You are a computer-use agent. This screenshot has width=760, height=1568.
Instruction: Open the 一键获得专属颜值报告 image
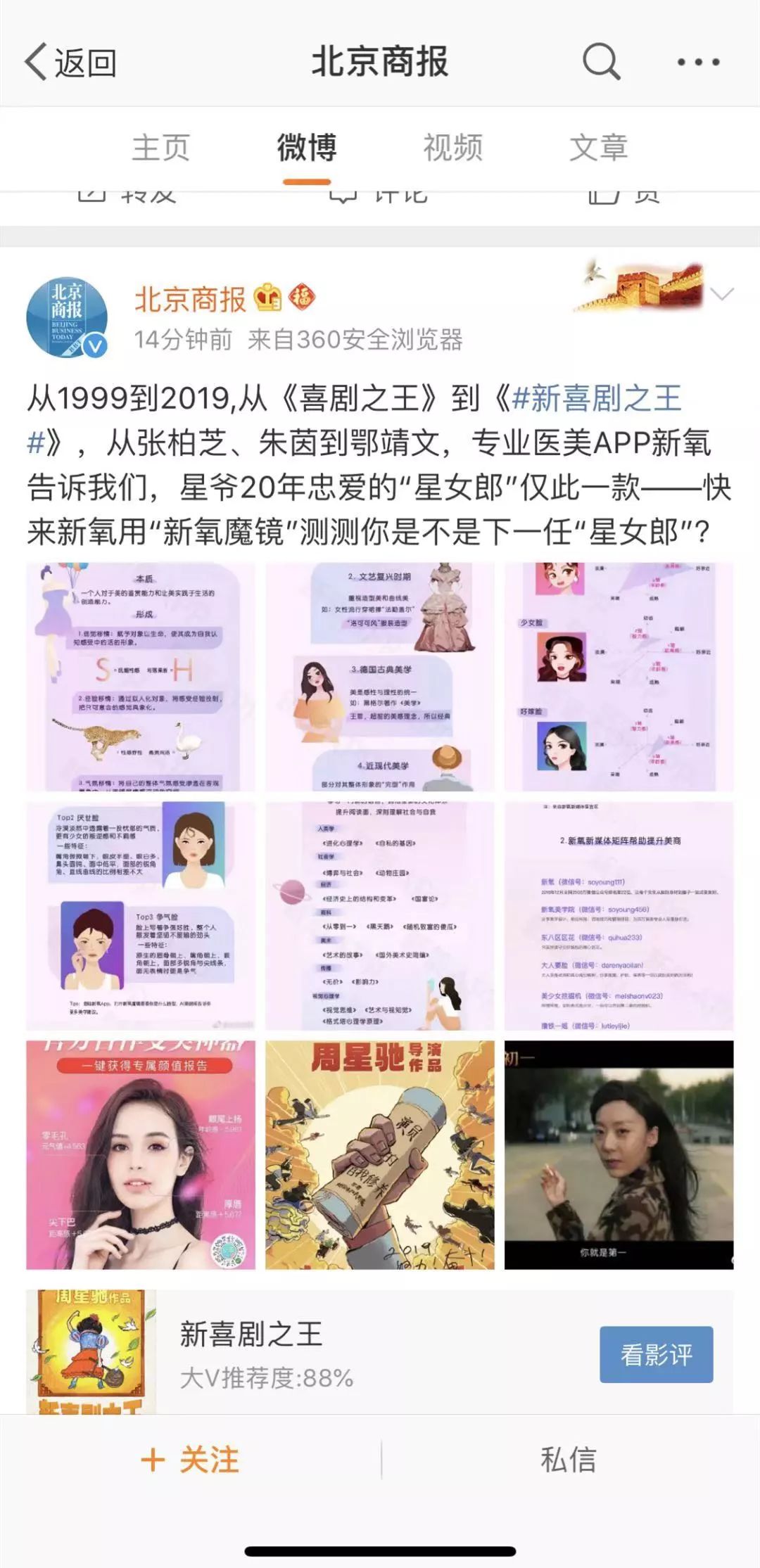coord(141,1154)
